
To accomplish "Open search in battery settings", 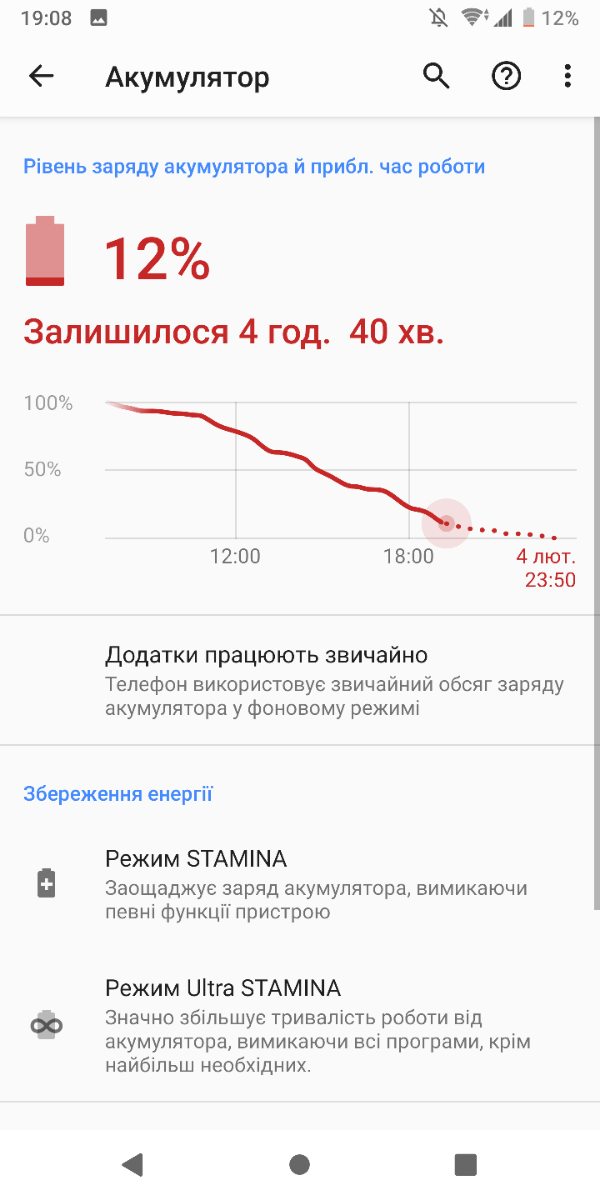I will coord(436,76).
